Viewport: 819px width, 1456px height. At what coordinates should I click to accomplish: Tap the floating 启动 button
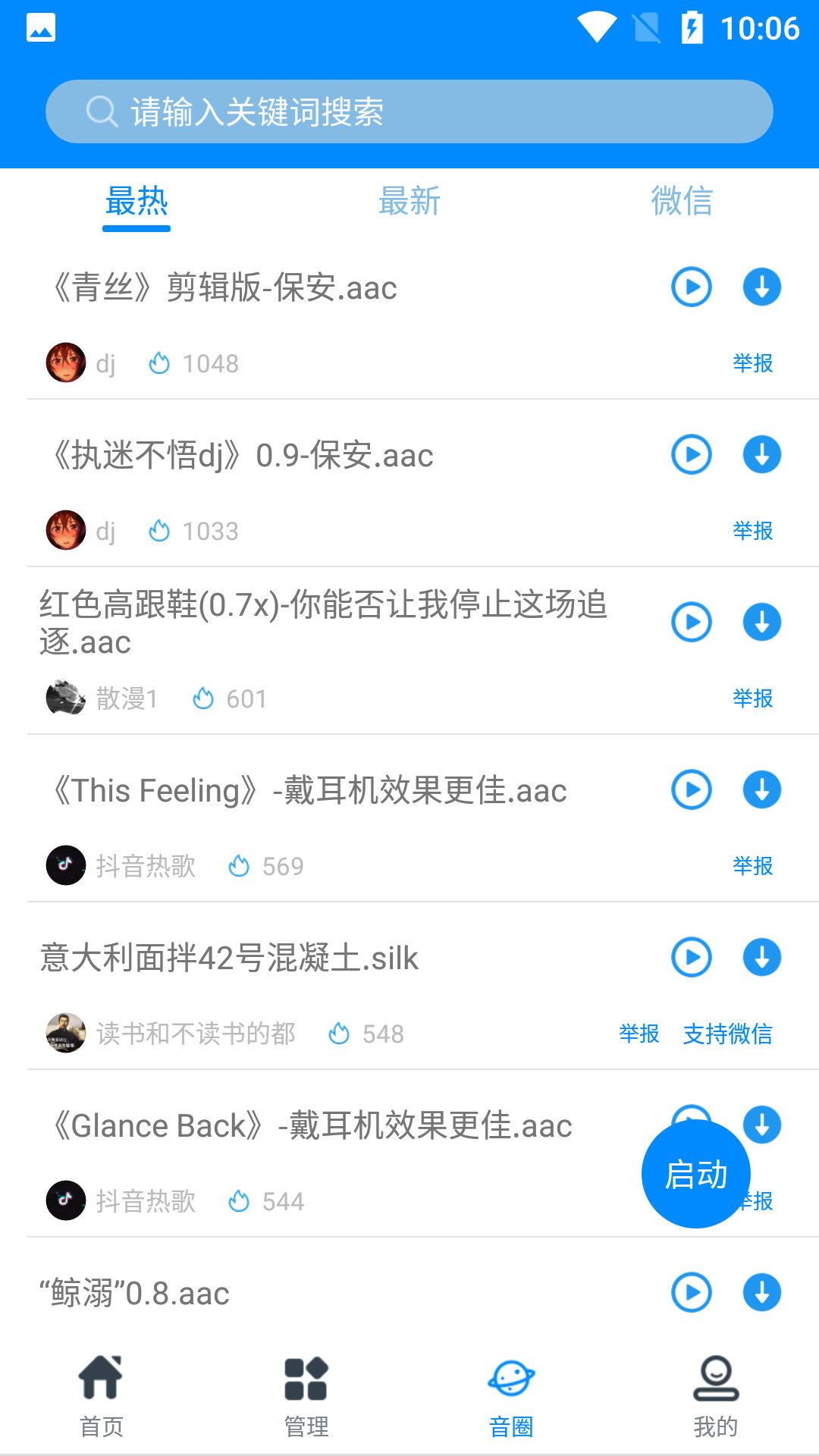[x=695, y=1175]
